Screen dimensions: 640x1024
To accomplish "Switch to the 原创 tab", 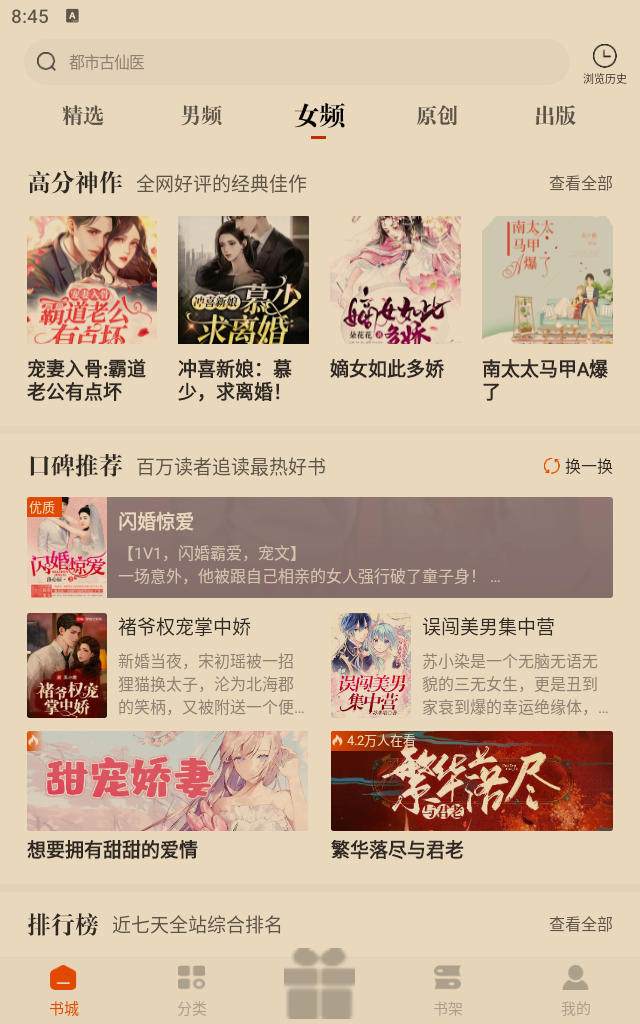I will (436, 116).
